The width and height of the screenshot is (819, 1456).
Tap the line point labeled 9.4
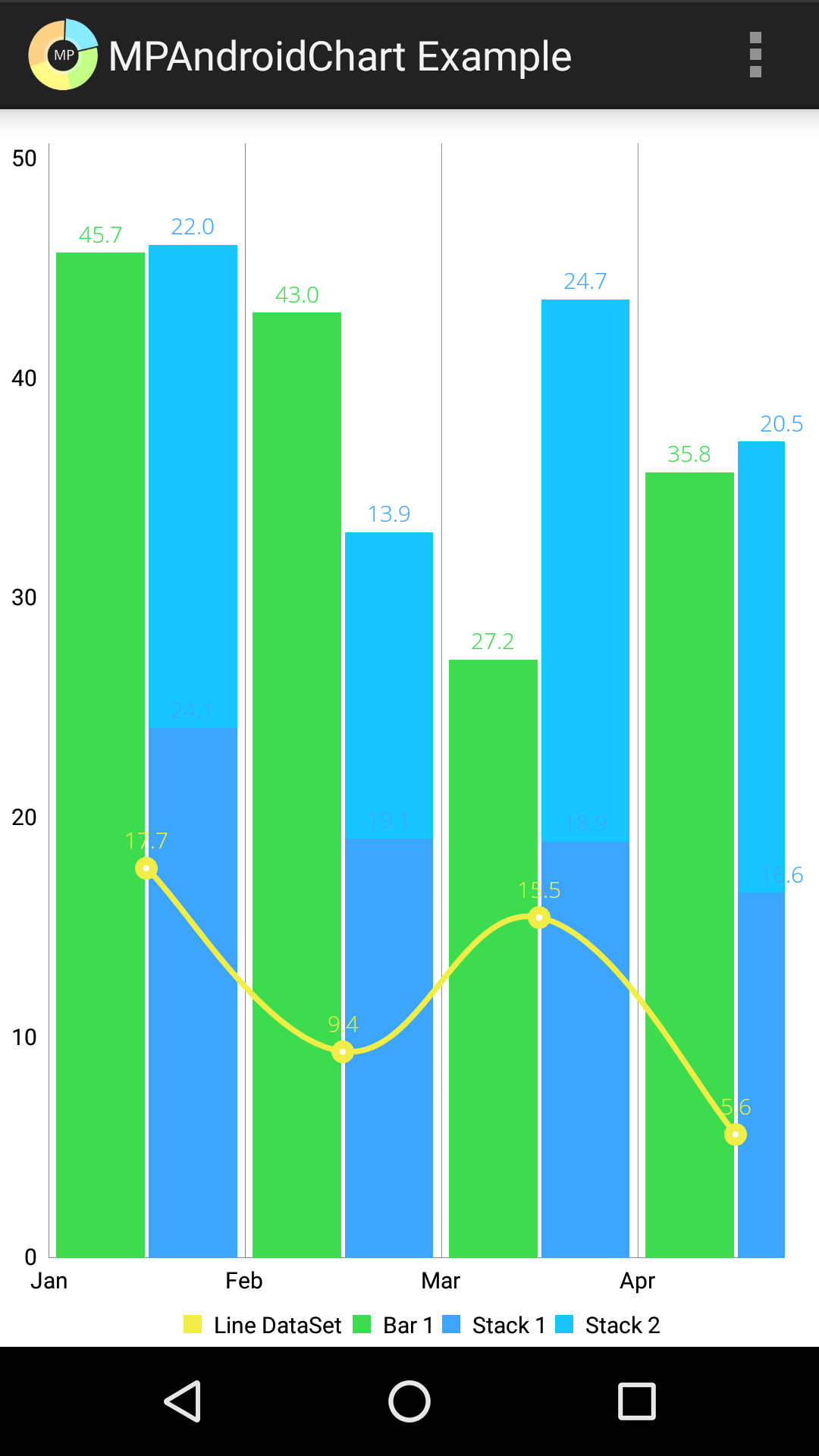(342, 1050)
